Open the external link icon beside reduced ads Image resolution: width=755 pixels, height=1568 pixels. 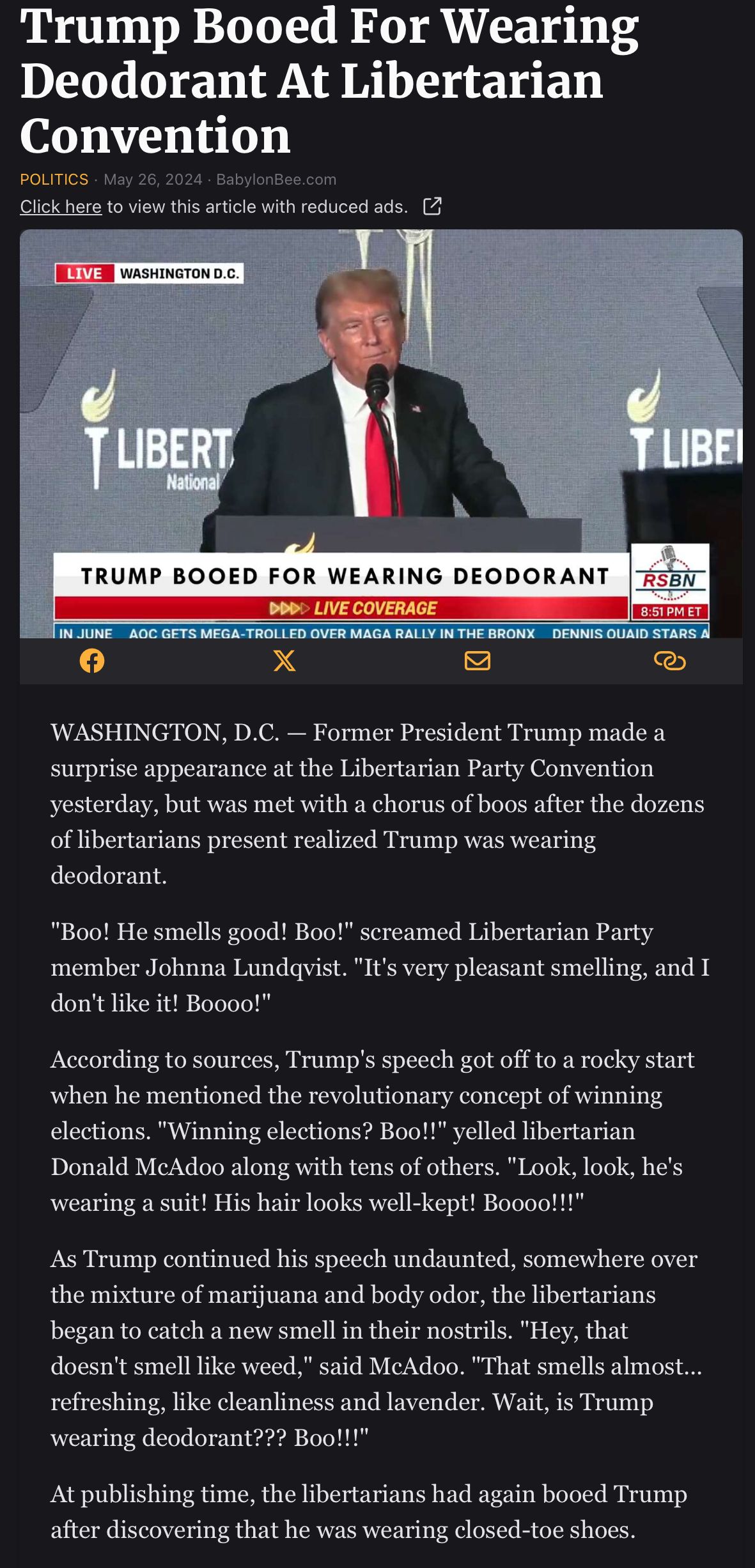[432, 206]
